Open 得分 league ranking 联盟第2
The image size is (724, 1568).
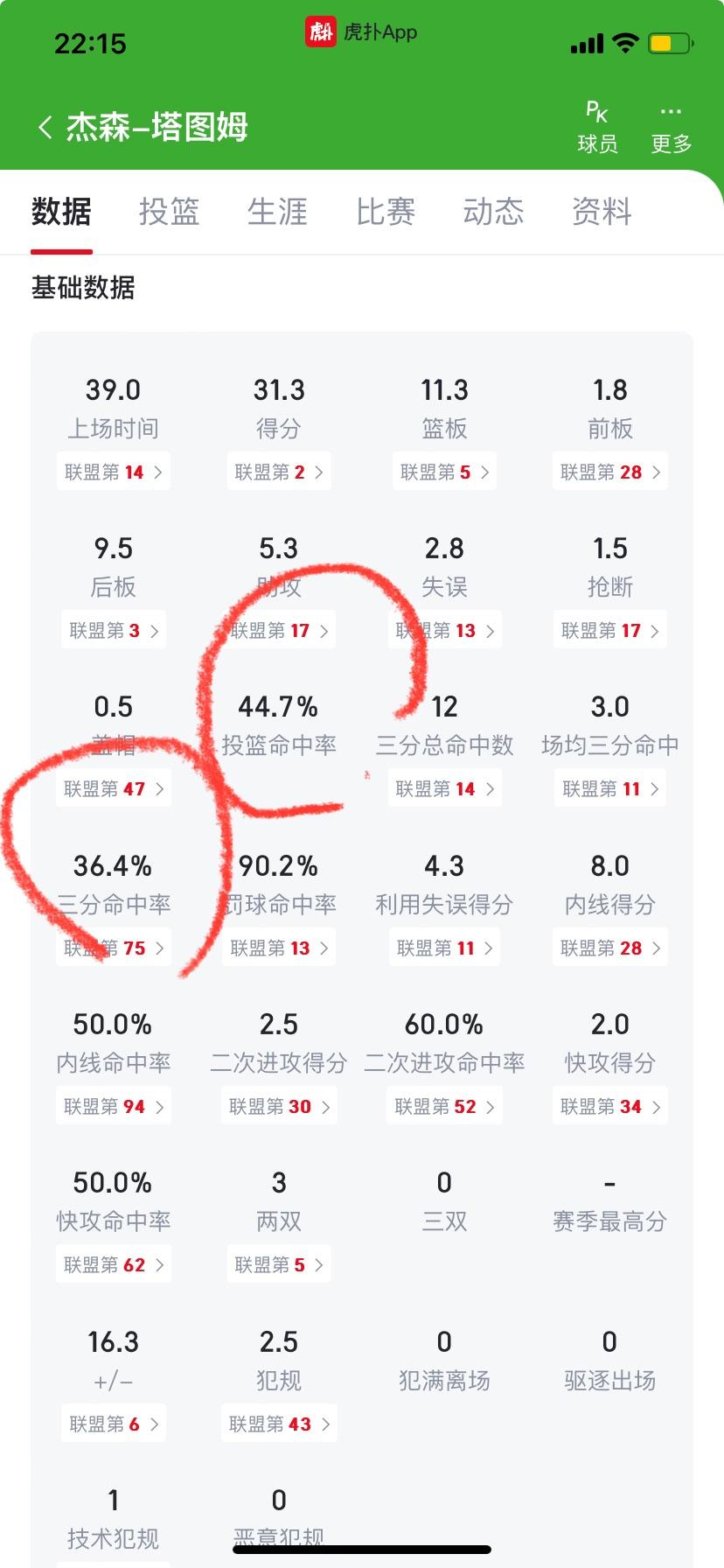tap(279, 472)
